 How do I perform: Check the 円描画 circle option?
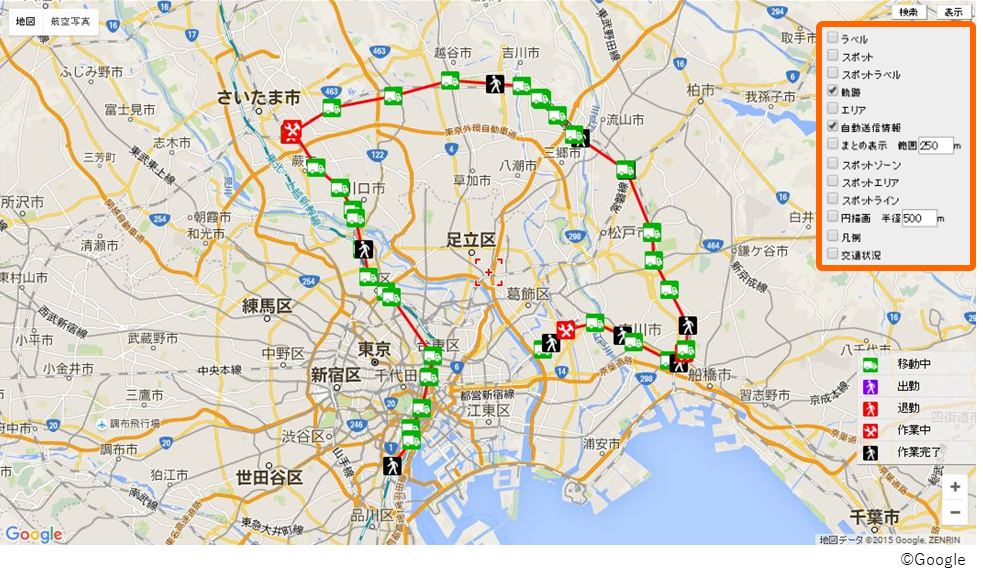tap(833, 218)
